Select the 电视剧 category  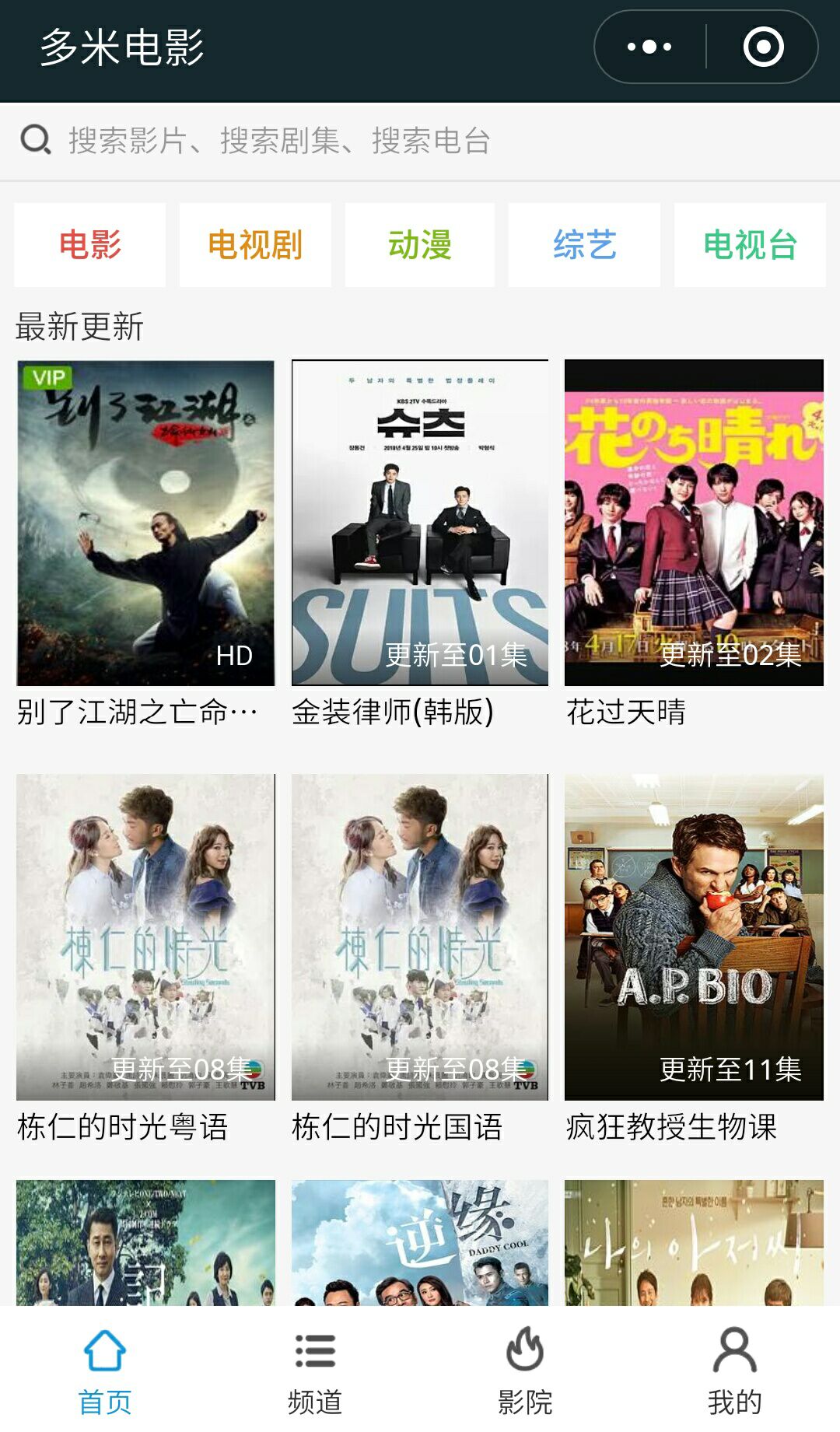(255, 245)
